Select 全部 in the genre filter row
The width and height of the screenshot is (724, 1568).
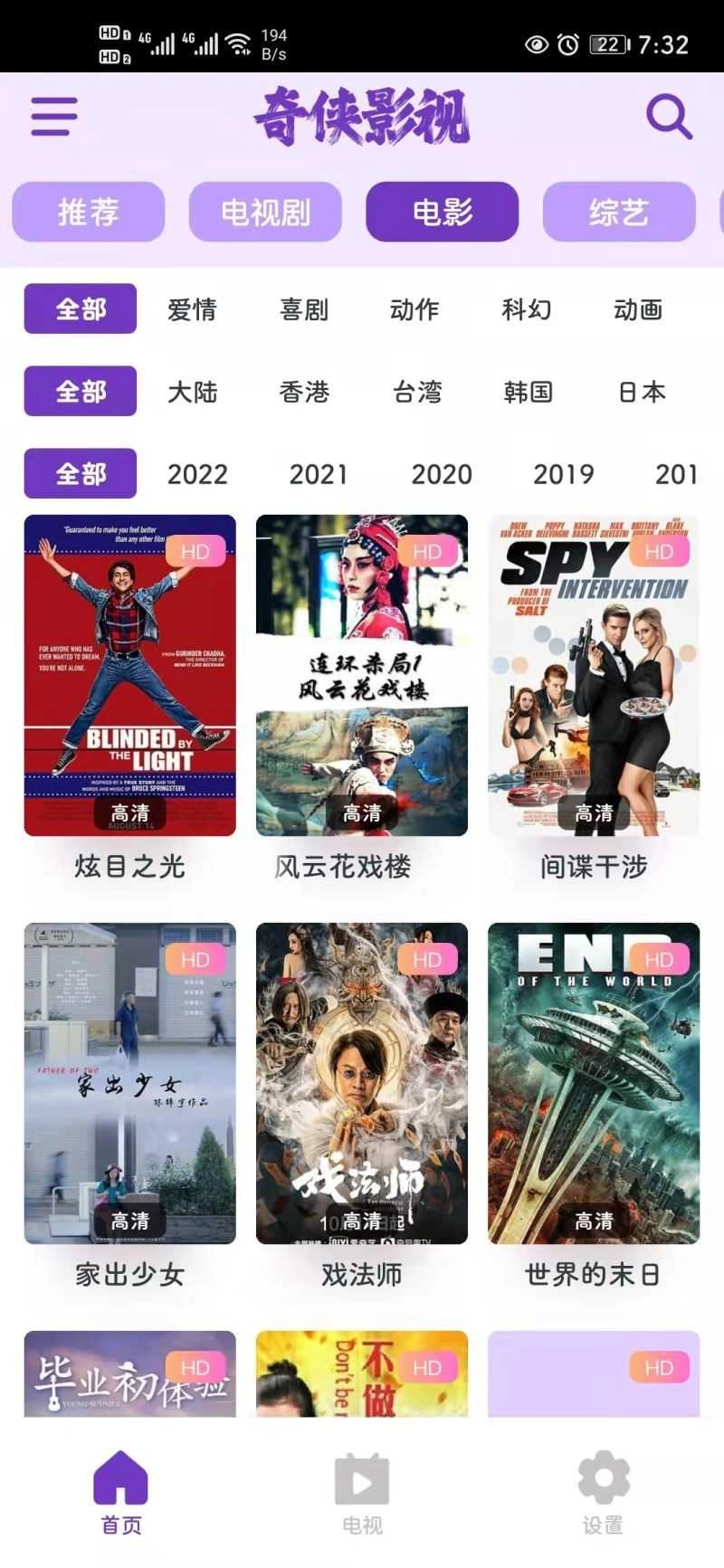click(x=79, y=309)
